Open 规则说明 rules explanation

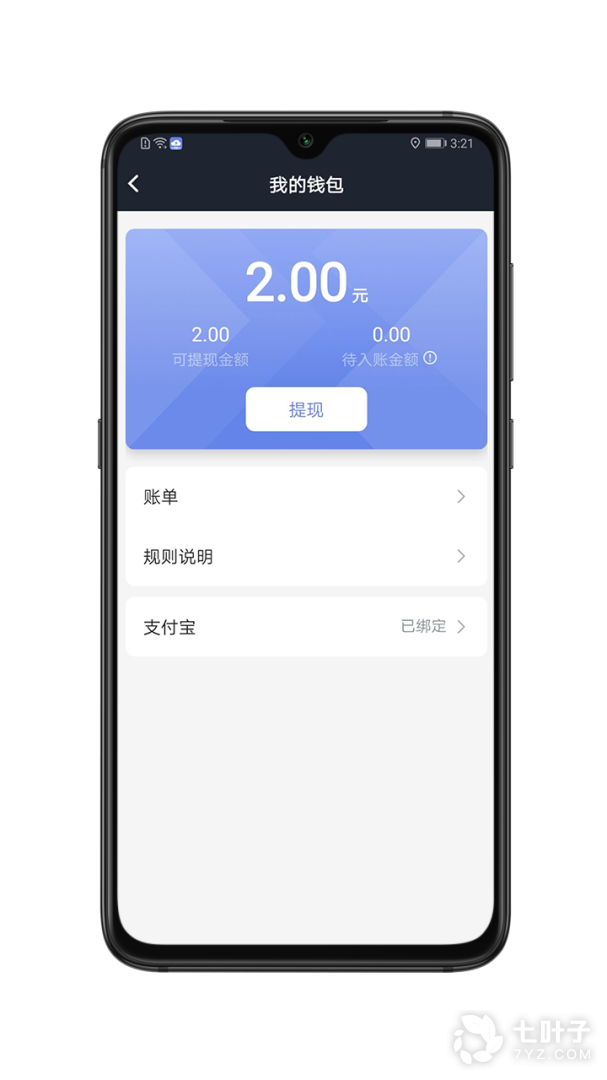(x=306, y=557)
